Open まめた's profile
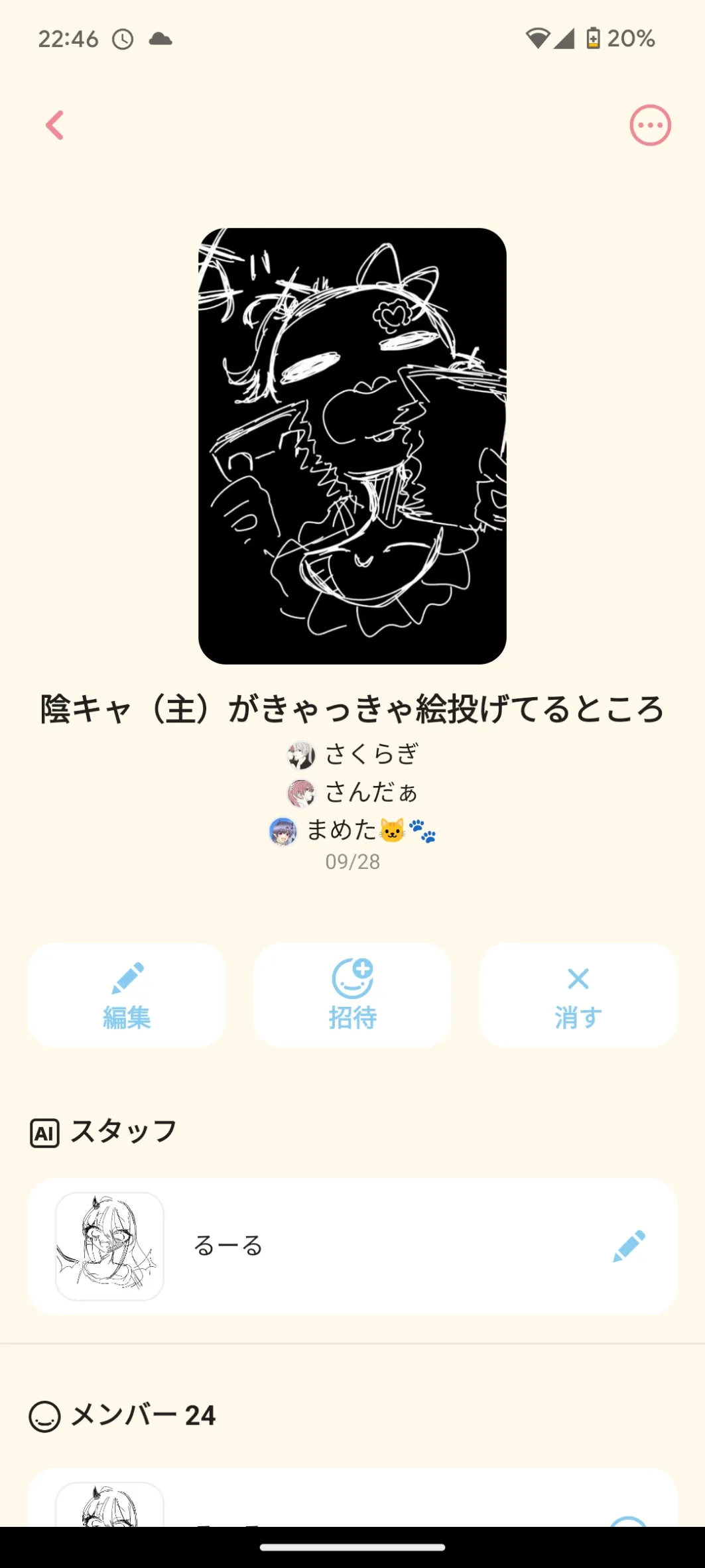Viewport: 705px width, 1568px height. (353, 830)
